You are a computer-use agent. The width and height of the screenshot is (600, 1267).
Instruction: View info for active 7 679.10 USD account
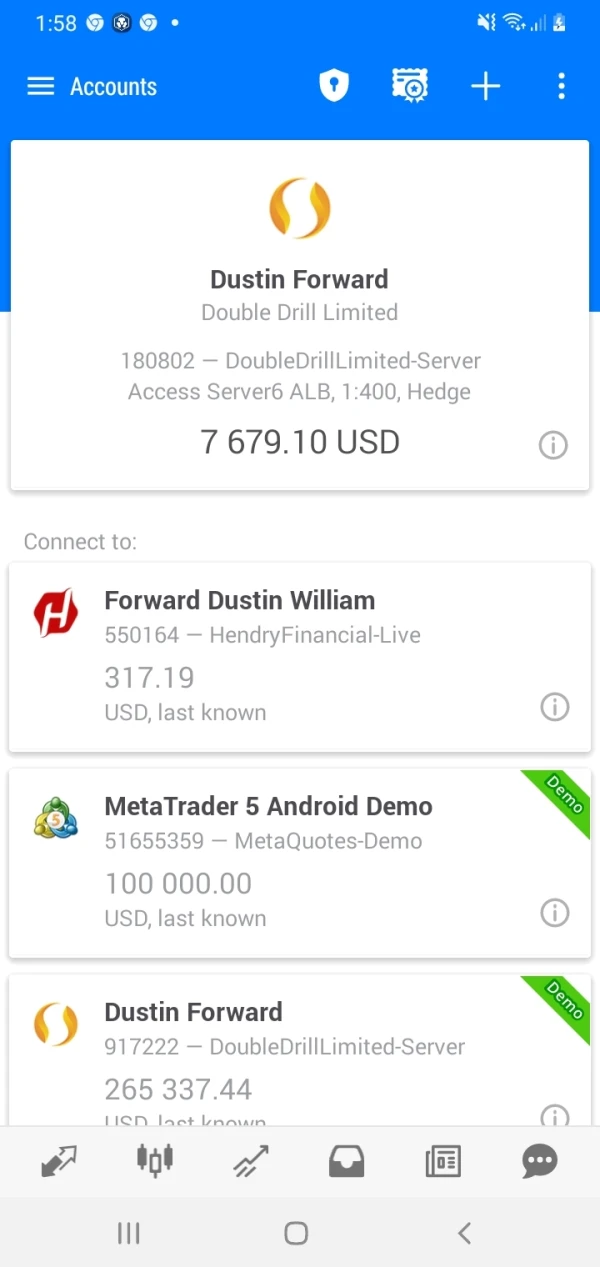pyautogui.click(x=553, y=445)
